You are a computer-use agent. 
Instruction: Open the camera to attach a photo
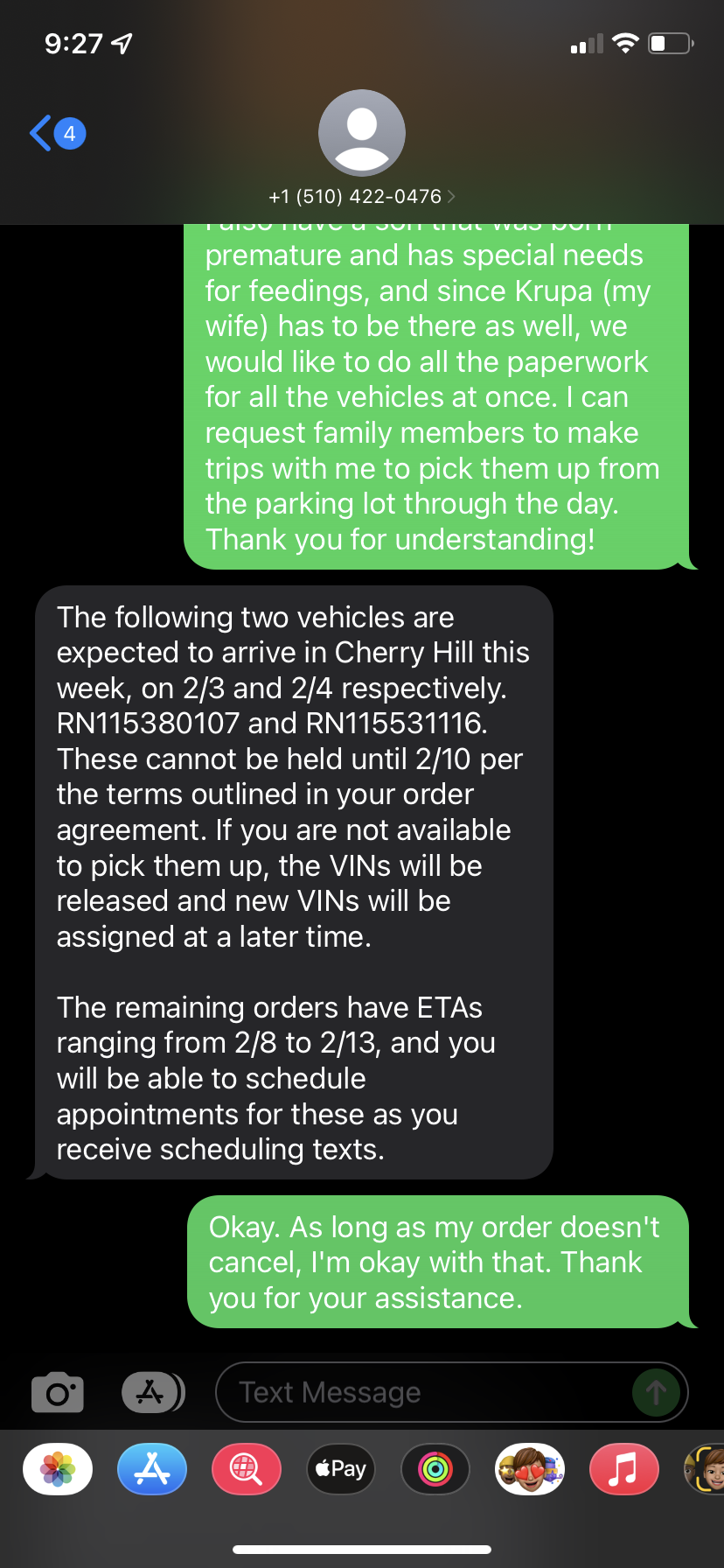(x=58, y=1392)
